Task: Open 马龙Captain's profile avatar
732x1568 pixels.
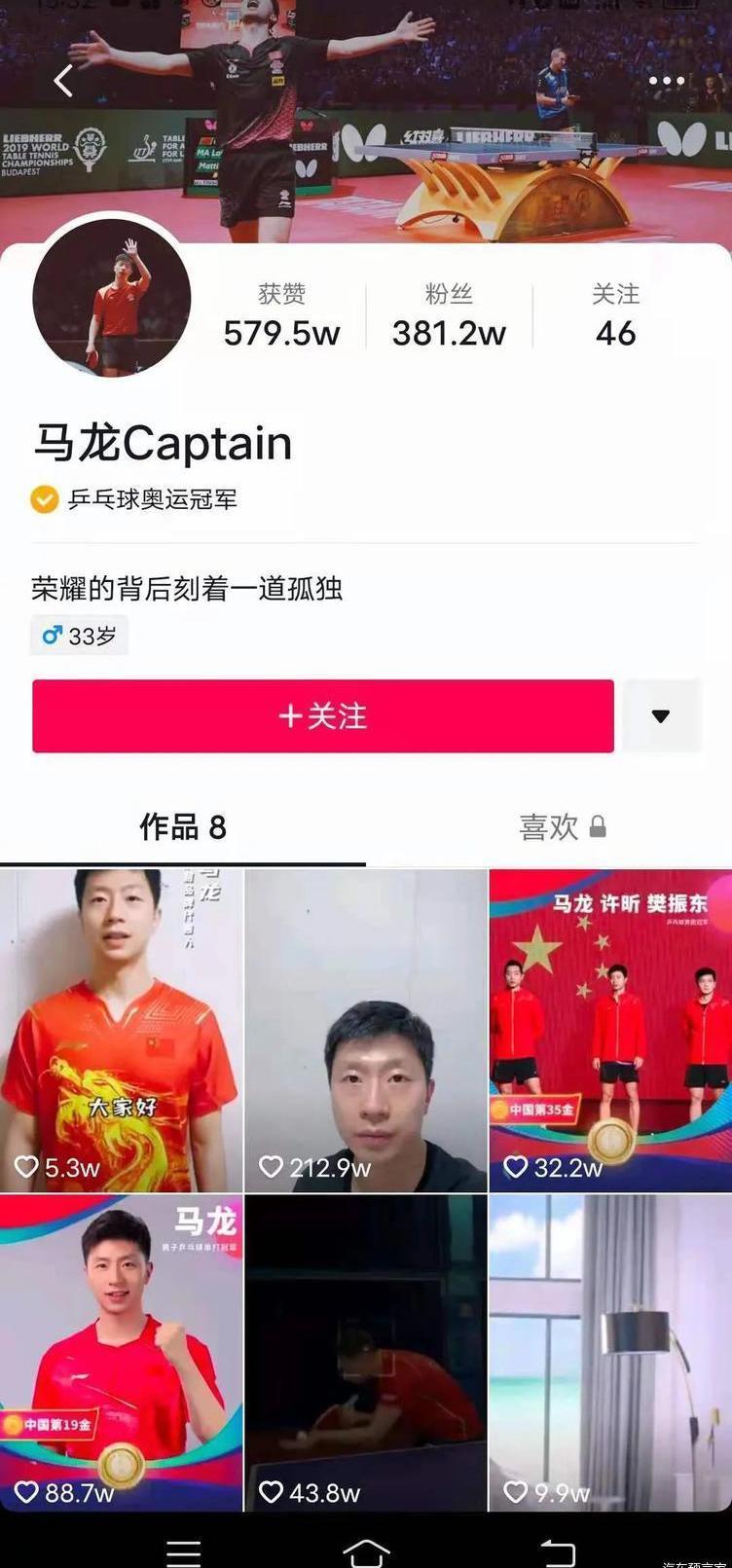Action: [x=111, y=297]
